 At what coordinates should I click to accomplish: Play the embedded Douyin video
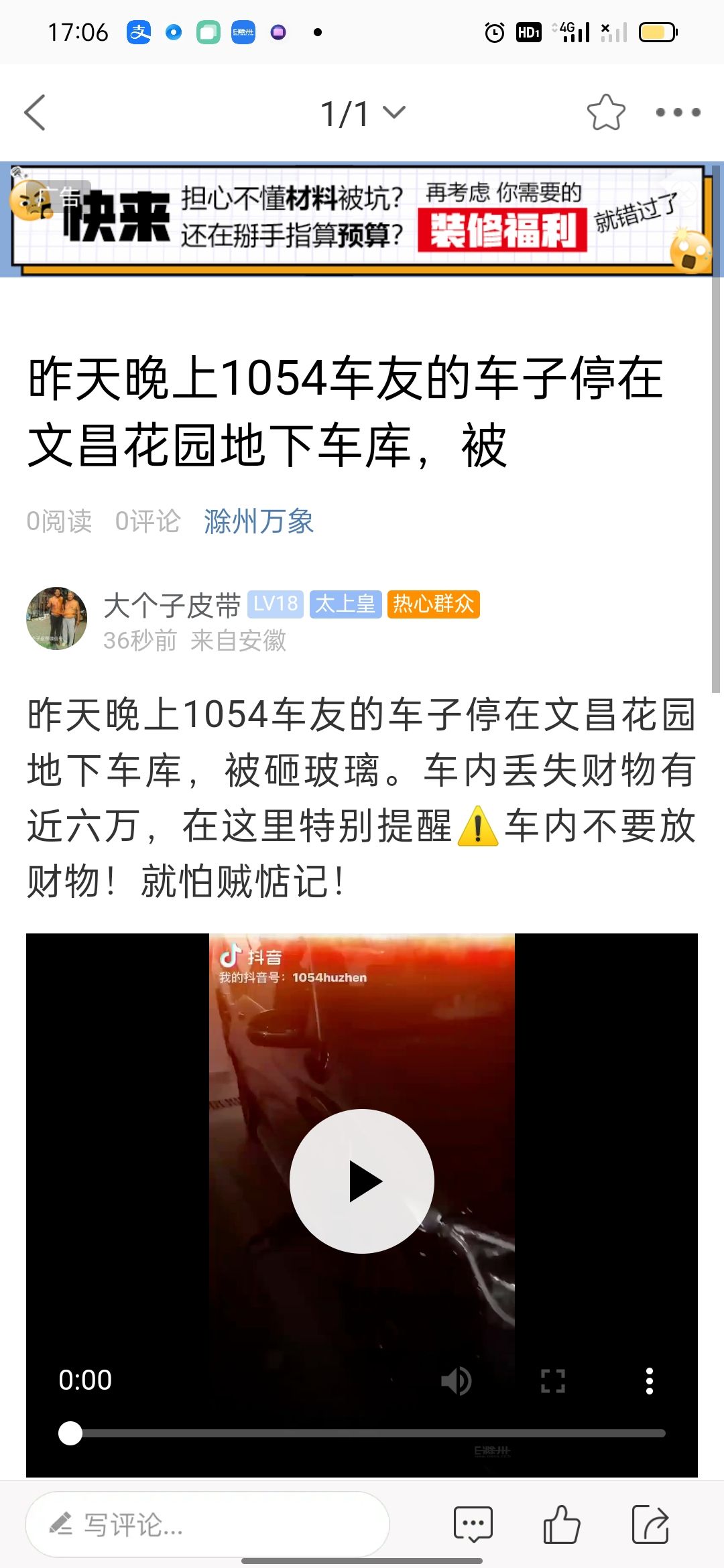[x=362, y=1181]
